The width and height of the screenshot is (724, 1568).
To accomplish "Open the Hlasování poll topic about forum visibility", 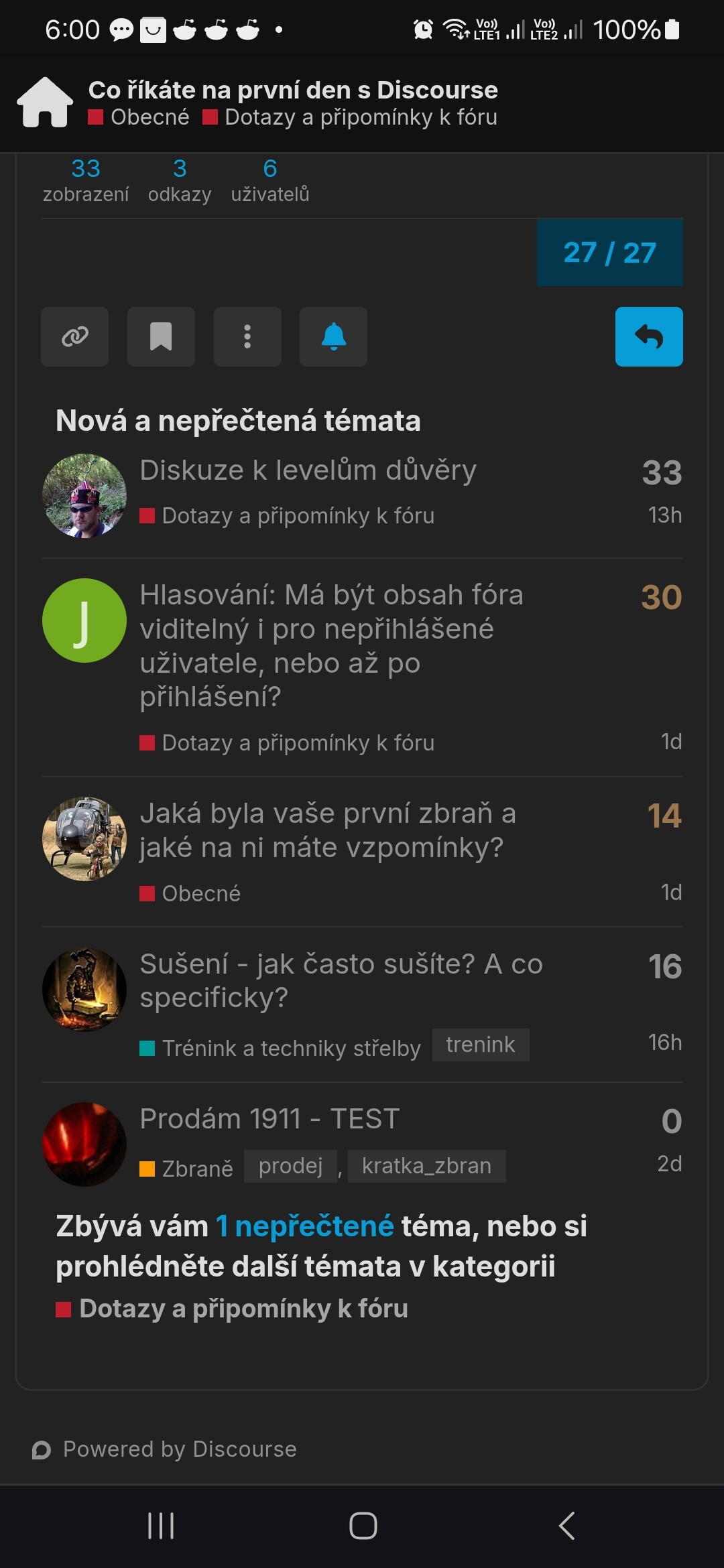I will [x=332, y=645].
